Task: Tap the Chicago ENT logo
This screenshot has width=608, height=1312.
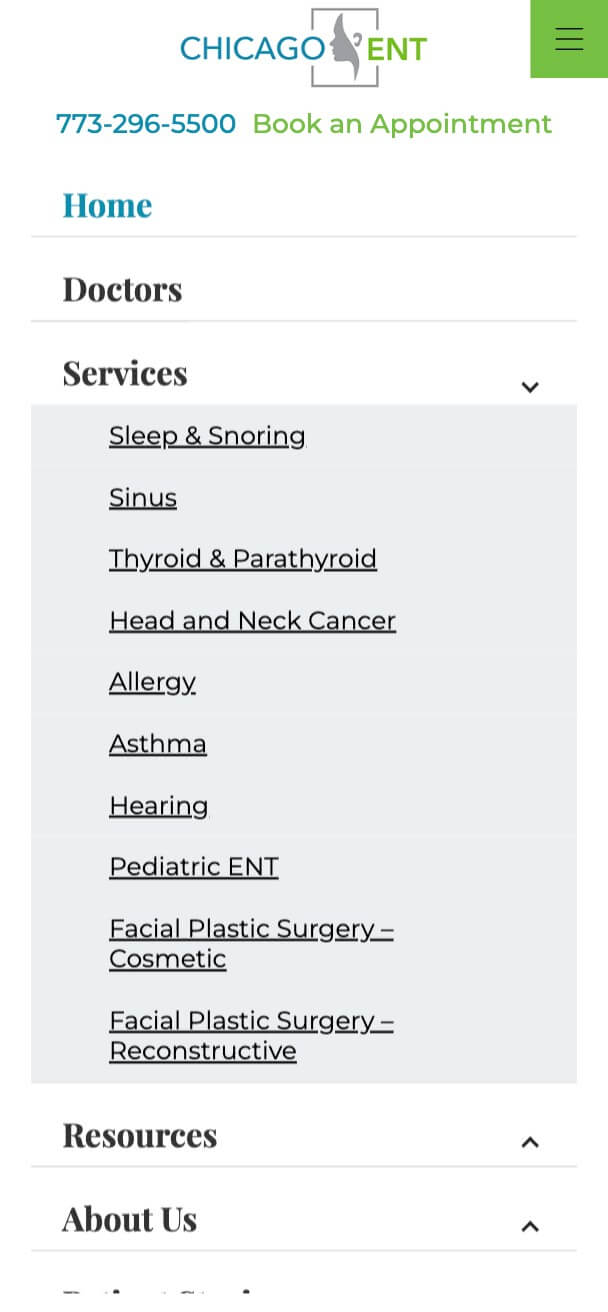Action: [x=303, y=47]
